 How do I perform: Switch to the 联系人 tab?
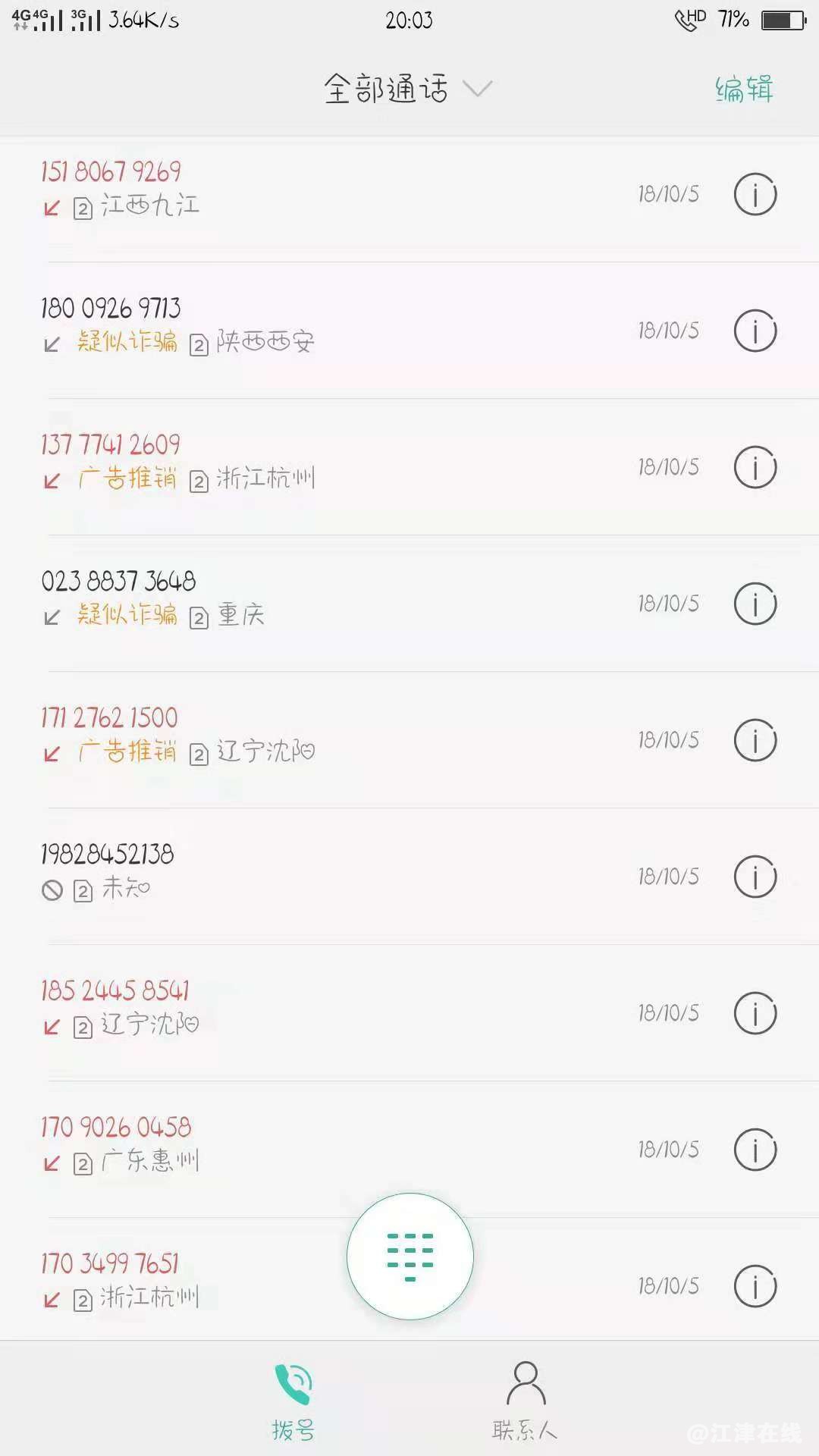coord(525,1401)
